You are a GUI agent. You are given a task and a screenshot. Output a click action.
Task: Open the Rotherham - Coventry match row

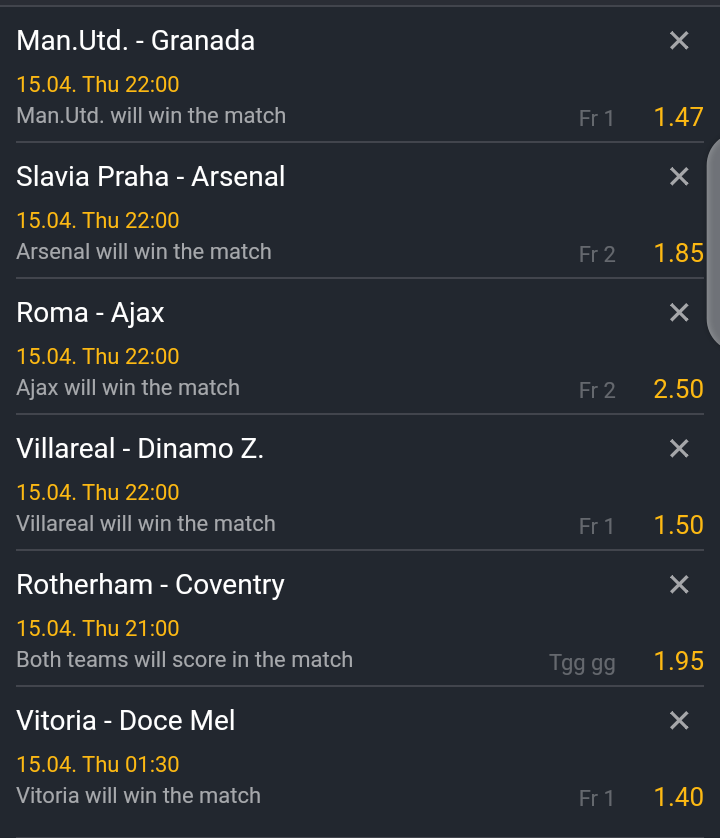click(x=150, y=585)
